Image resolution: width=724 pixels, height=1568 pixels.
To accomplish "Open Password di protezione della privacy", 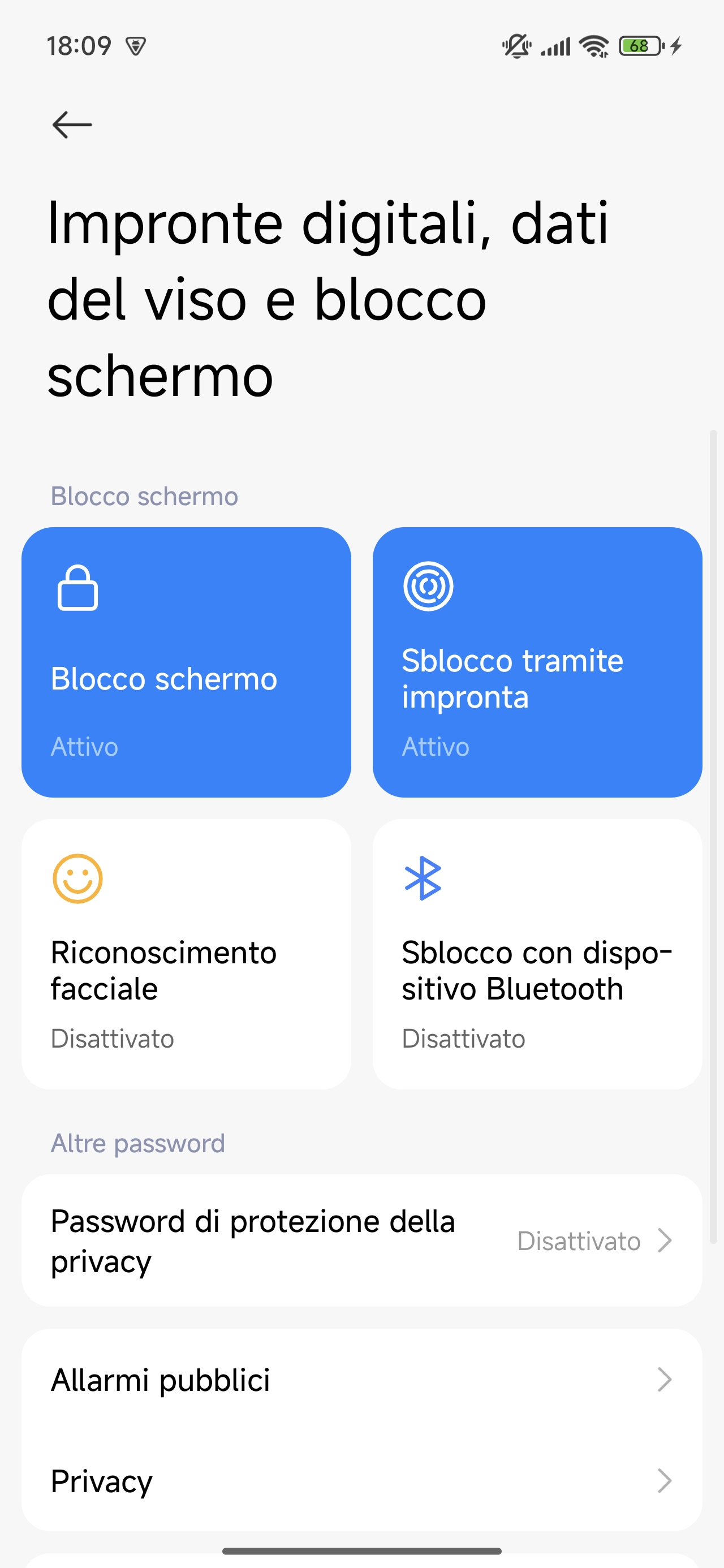I will click(x=361, y=1240).
